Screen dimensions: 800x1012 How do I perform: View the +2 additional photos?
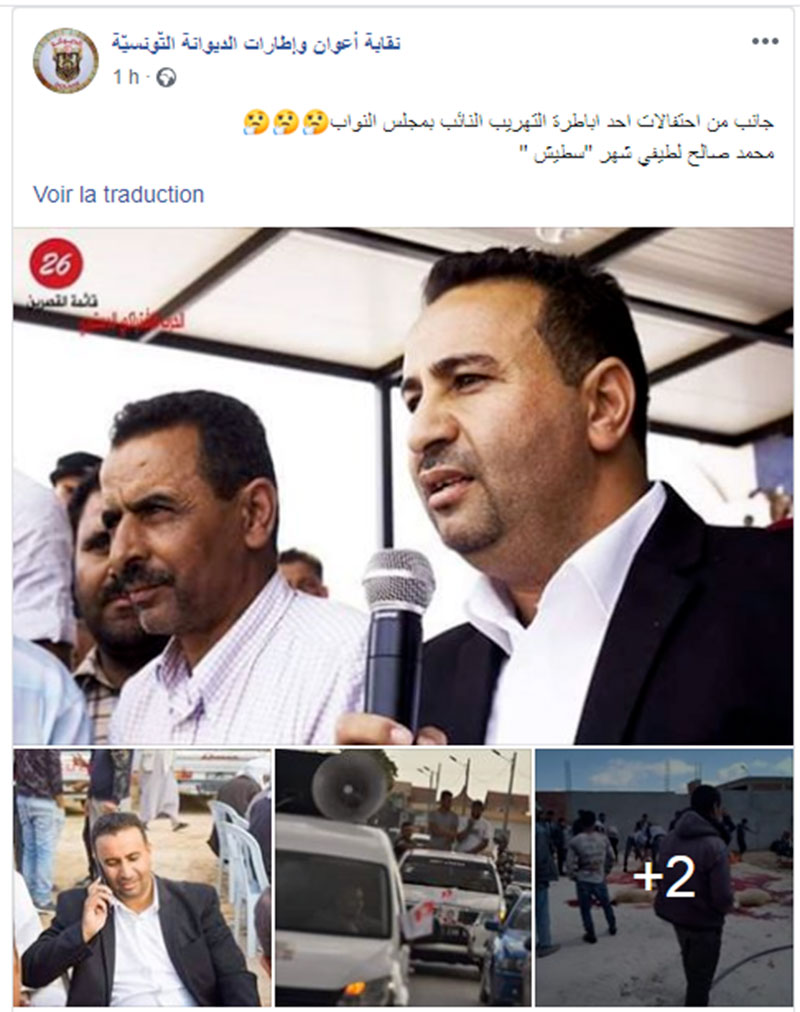pos(664,877)
